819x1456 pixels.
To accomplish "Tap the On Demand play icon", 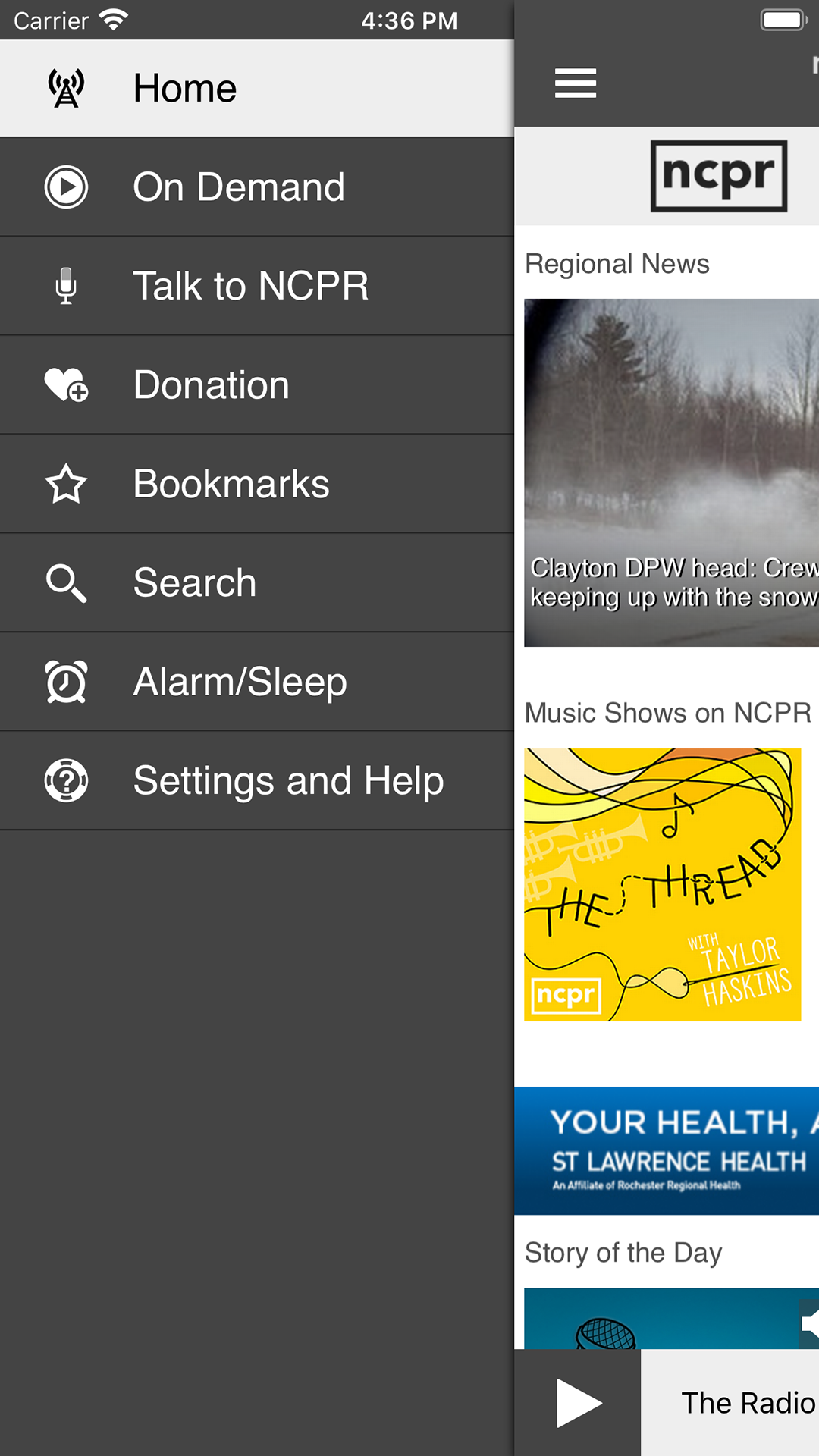I will (x=66, y=186).
